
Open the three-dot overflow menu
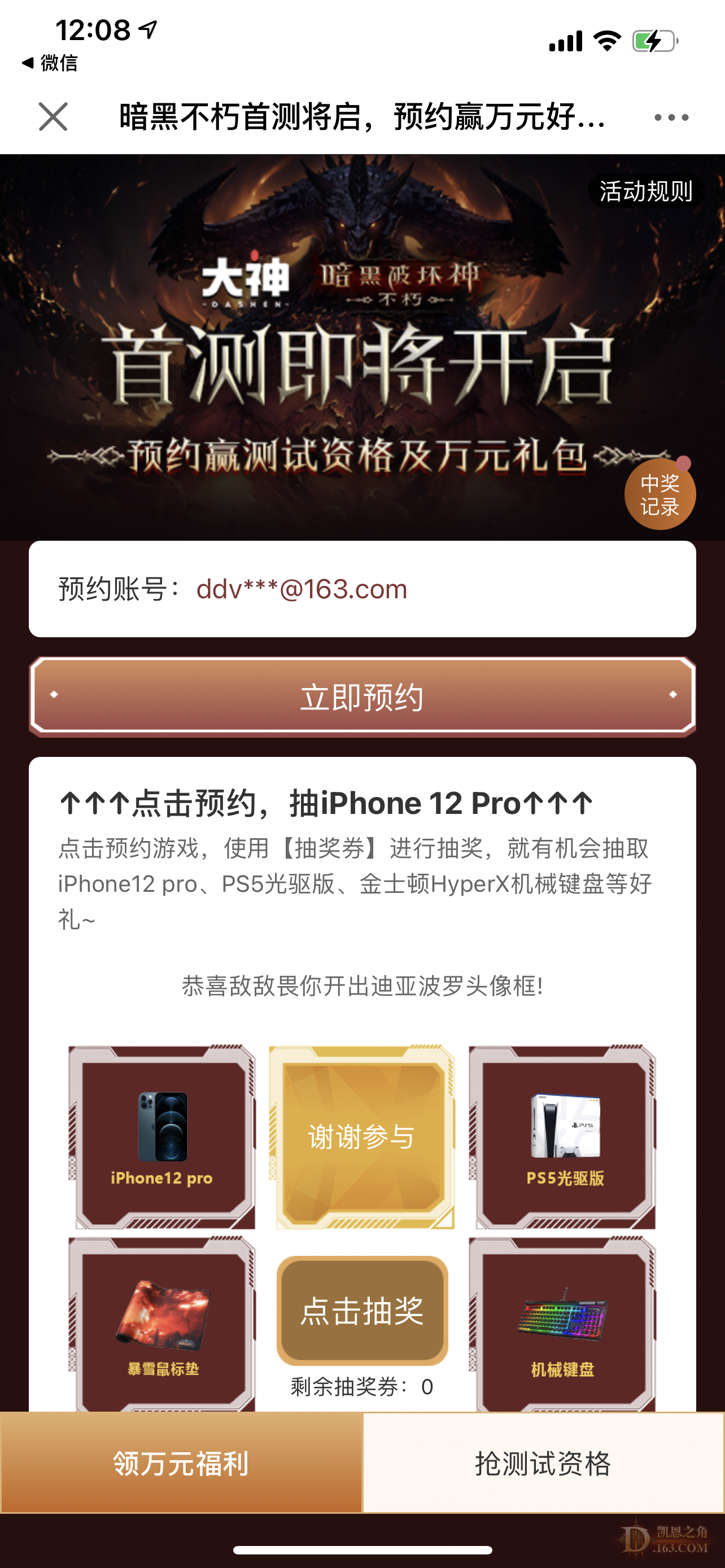[671, 117]
